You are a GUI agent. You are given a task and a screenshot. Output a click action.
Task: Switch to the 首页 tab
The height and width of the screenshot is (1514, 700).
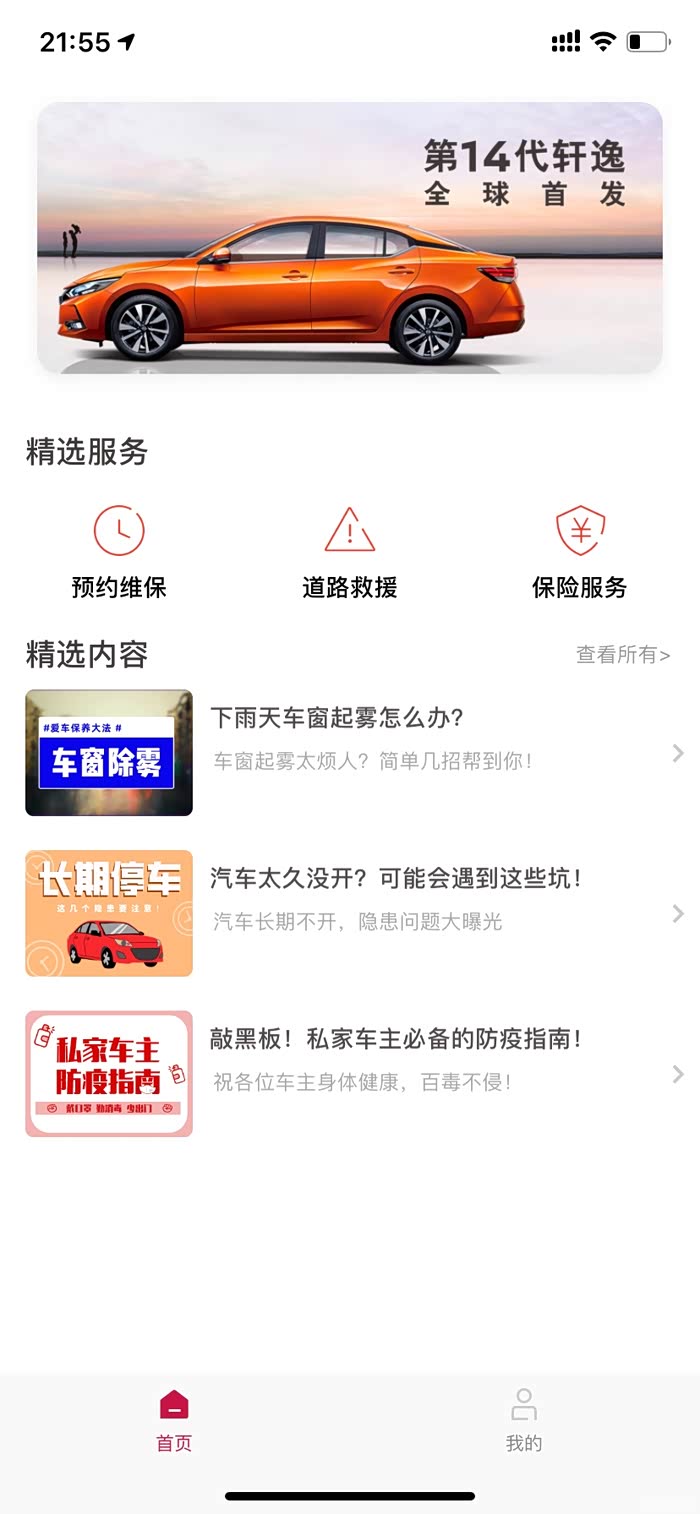click(x=174, y=1420)
